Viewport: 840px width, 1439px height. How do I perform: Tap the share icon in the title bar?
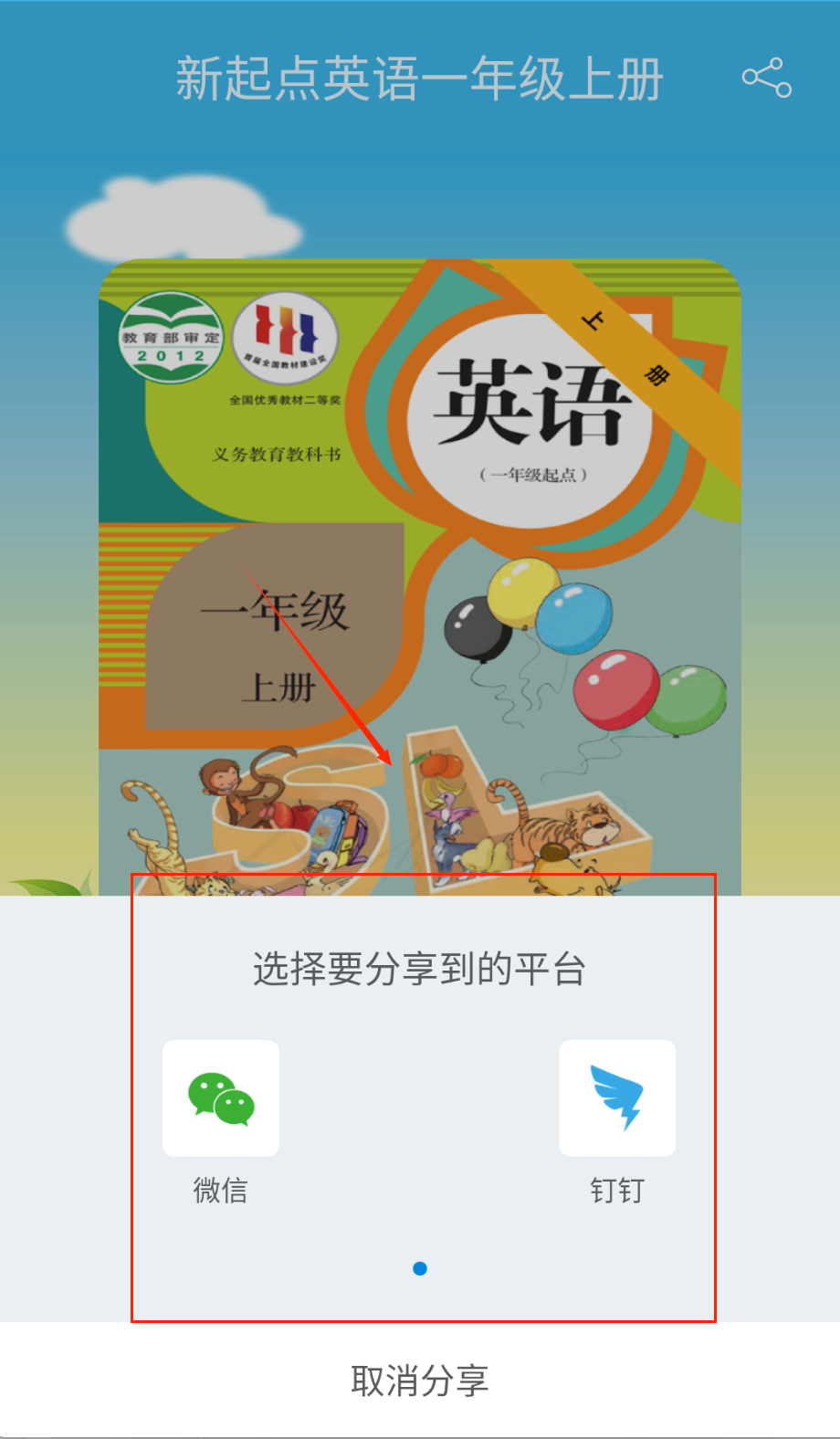(x=766, y=78)
